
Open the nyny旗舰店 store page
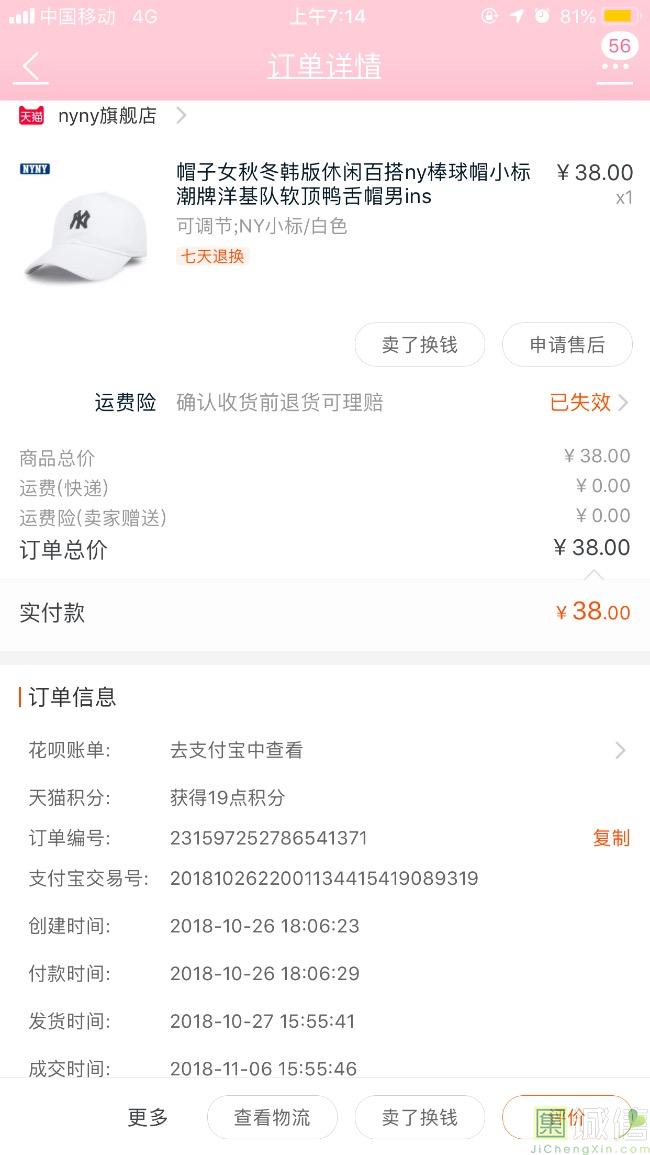[x=107, y=116]
